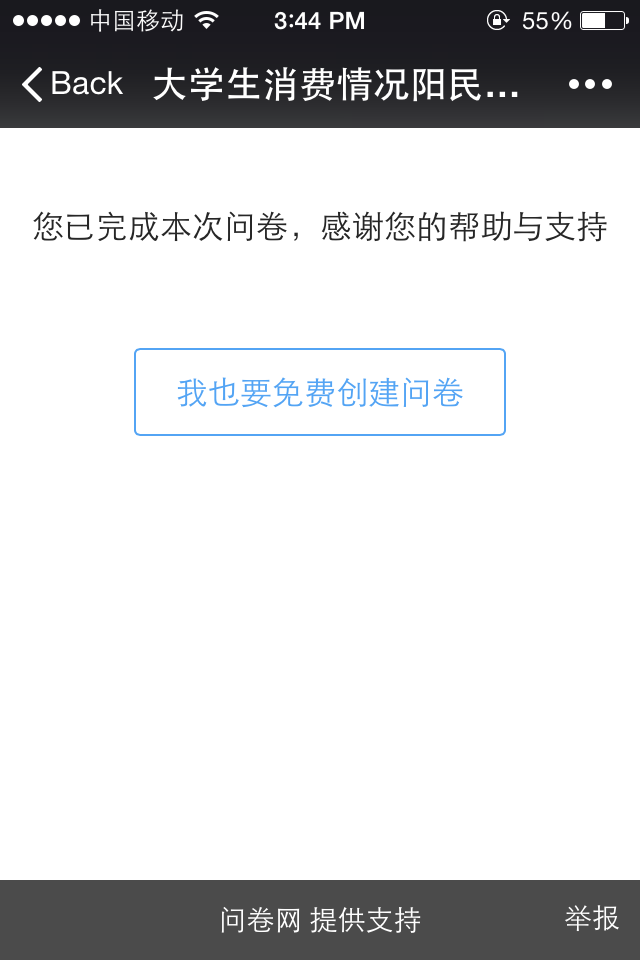Image resolution: width=640 pixels, height=960 pixels.
Task: Open the three-dot more options menu
Action: 590,84
